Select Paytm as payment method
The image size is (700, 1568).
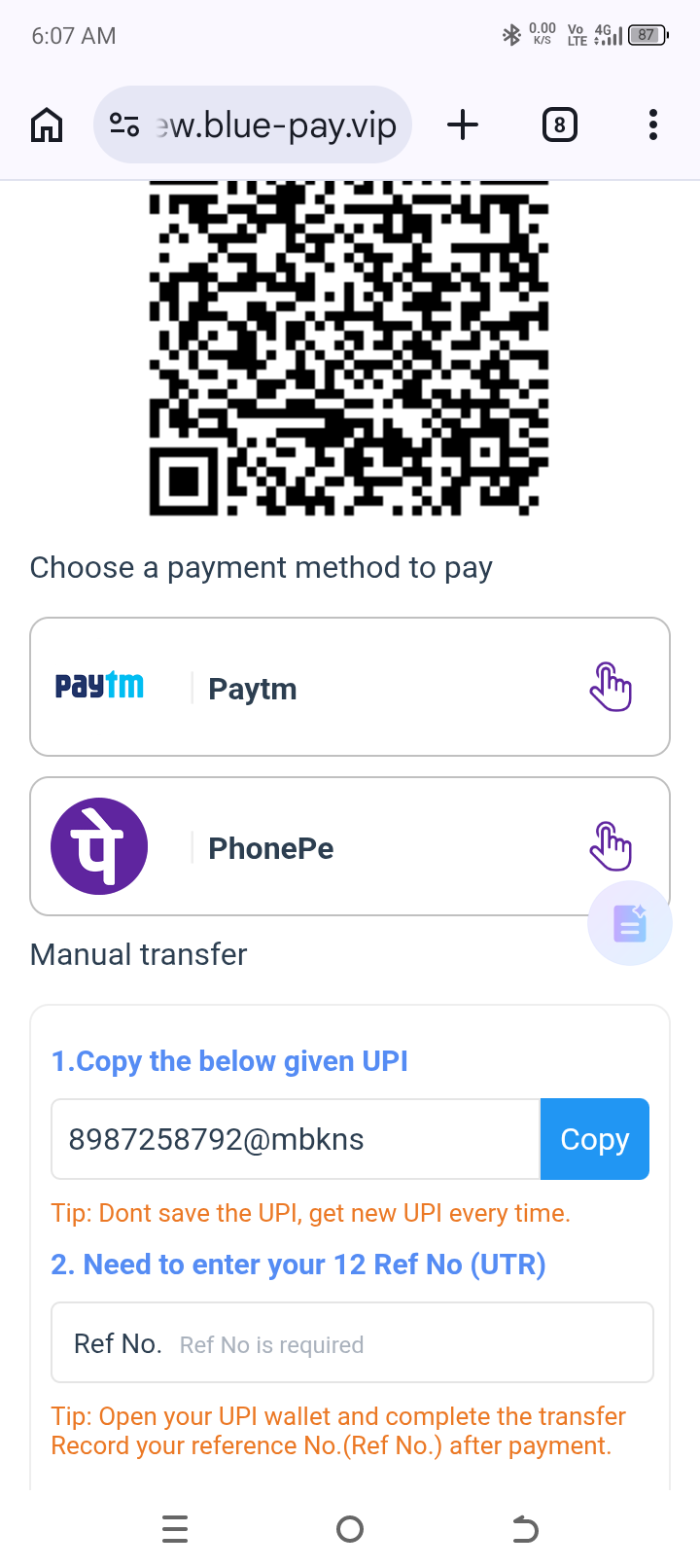click(350, 687)
